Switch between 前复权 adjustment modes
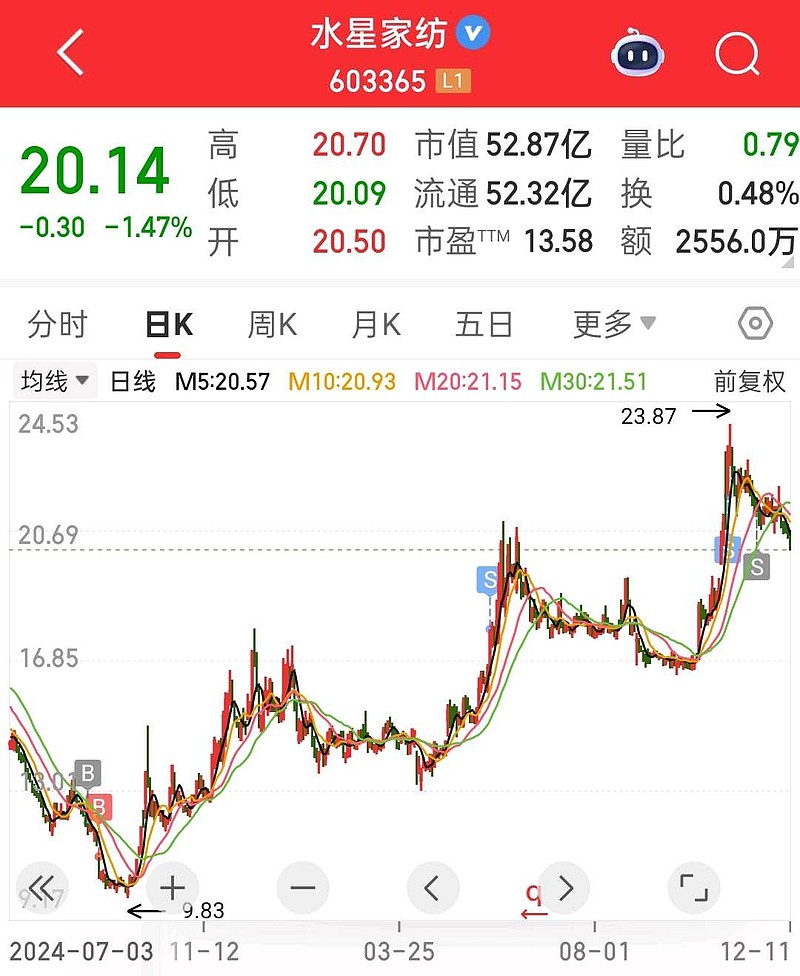The width and height of the screenshot is (800, 976). pos(751,382)
